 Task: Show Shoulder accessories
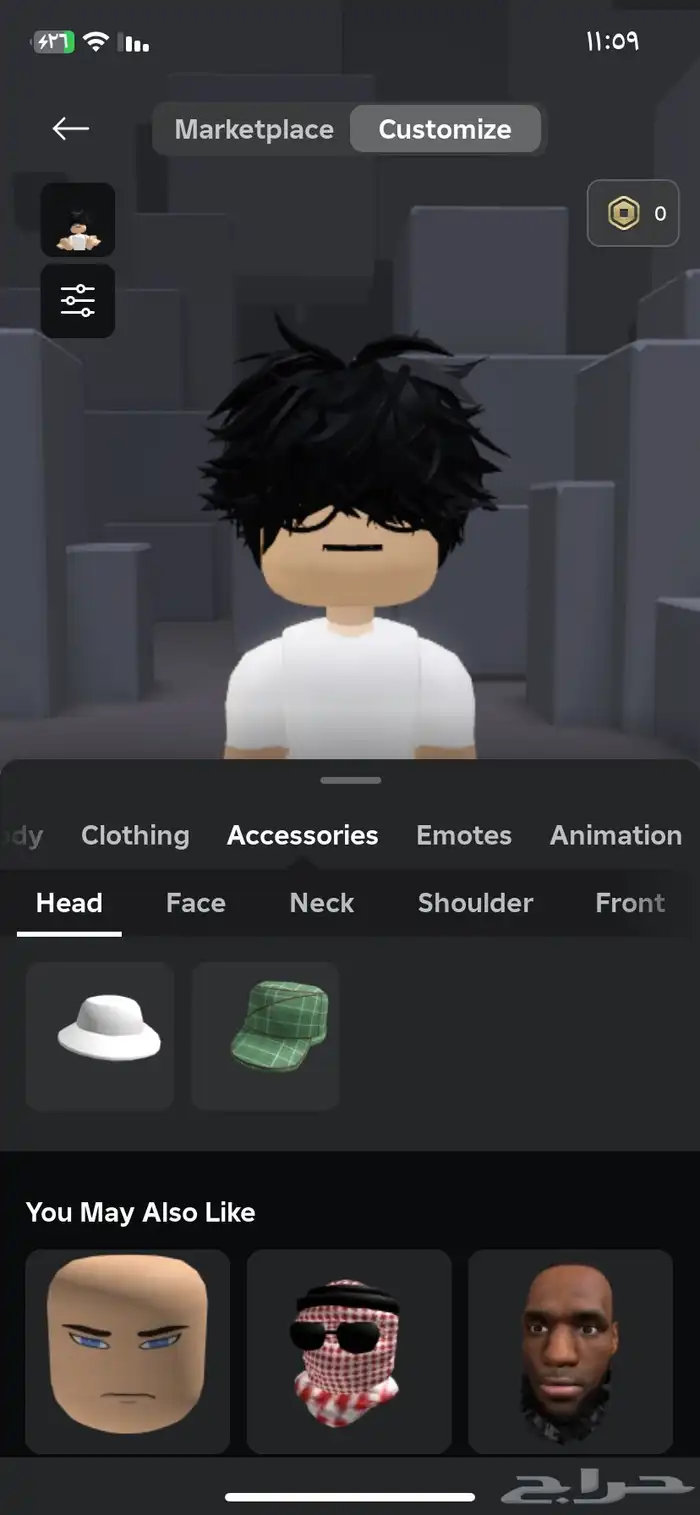click(x=475, y=903)
